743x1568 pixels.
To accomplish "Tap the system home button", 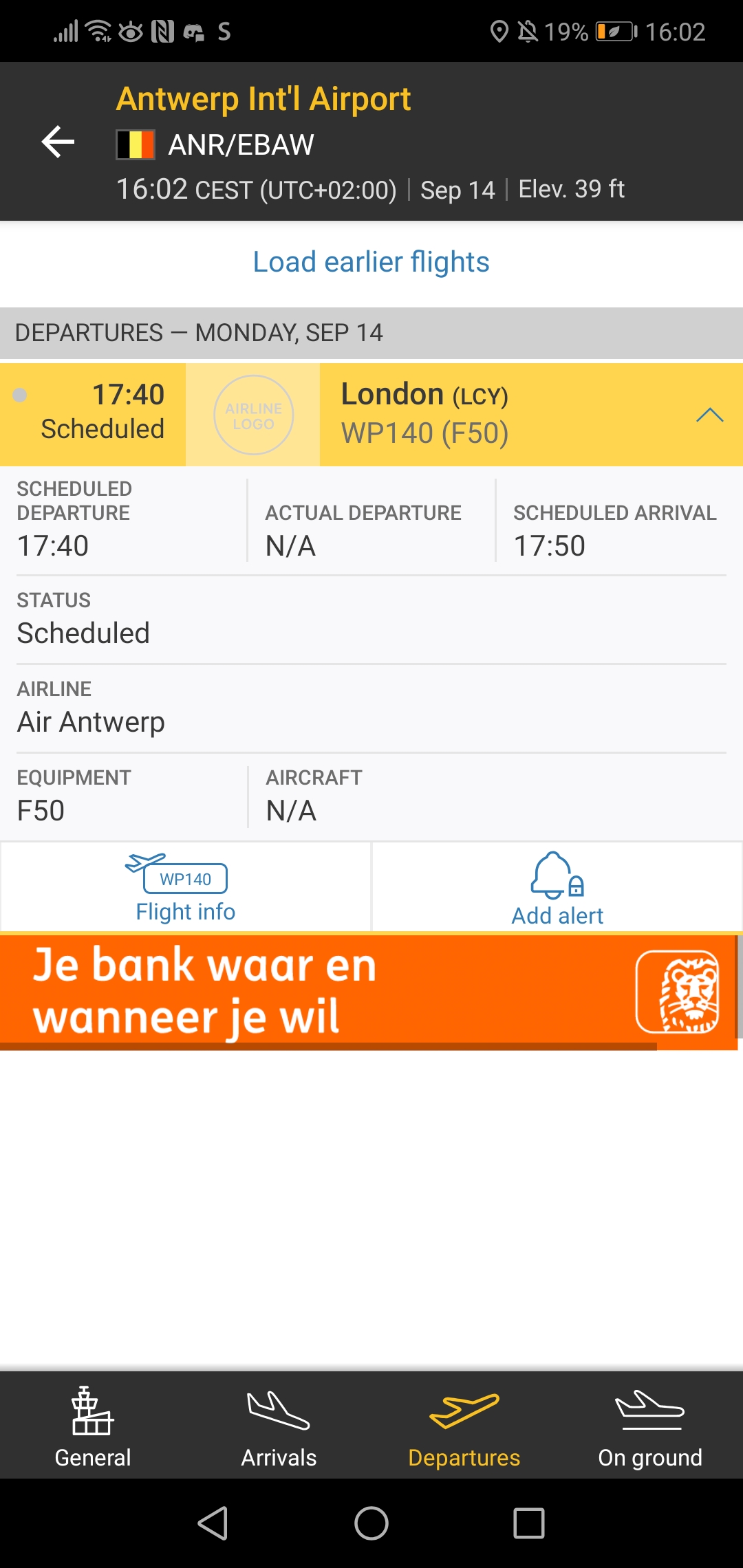I will [x=371, y=1523].
